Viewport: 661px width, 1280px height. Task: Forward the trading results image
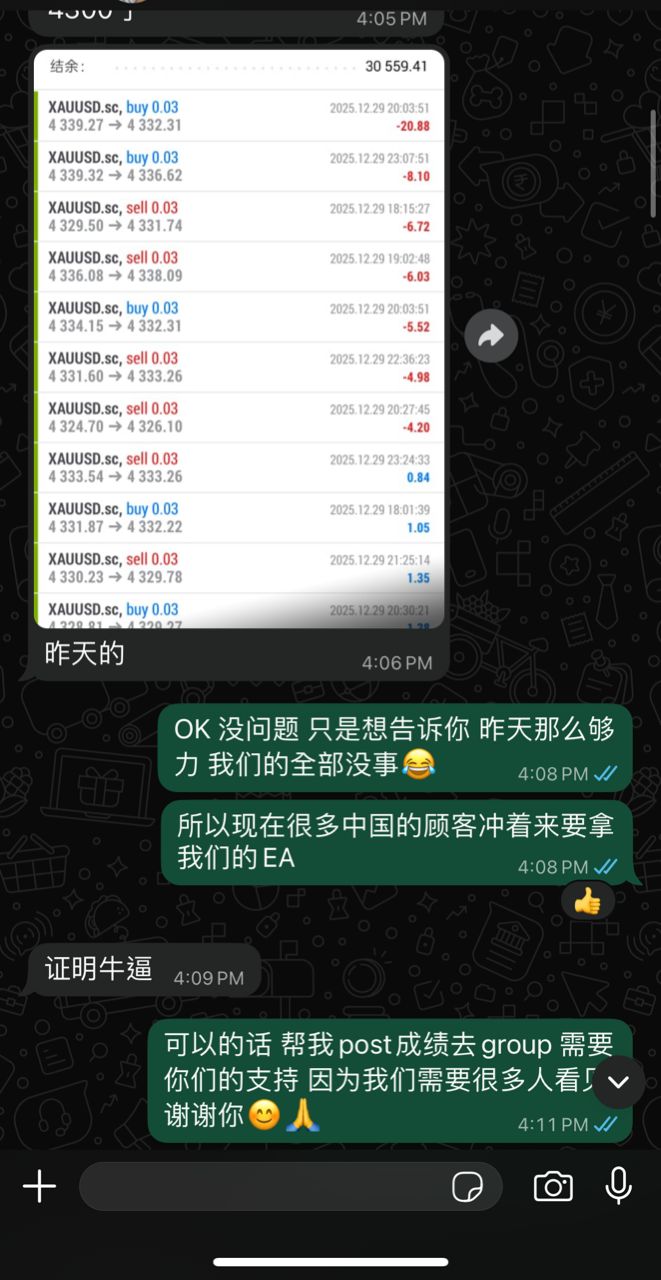491,337
